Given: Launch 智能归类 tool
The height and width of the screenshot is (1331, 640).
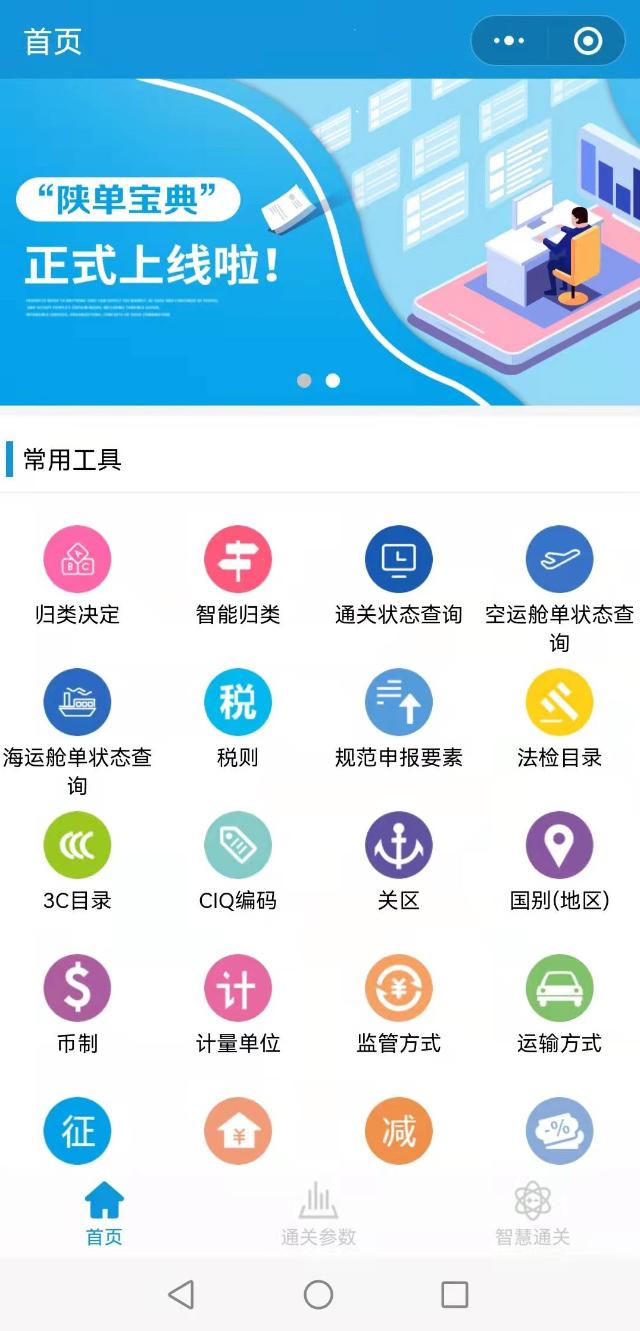Looking at the screenshot, I should [x=238, y=560].
